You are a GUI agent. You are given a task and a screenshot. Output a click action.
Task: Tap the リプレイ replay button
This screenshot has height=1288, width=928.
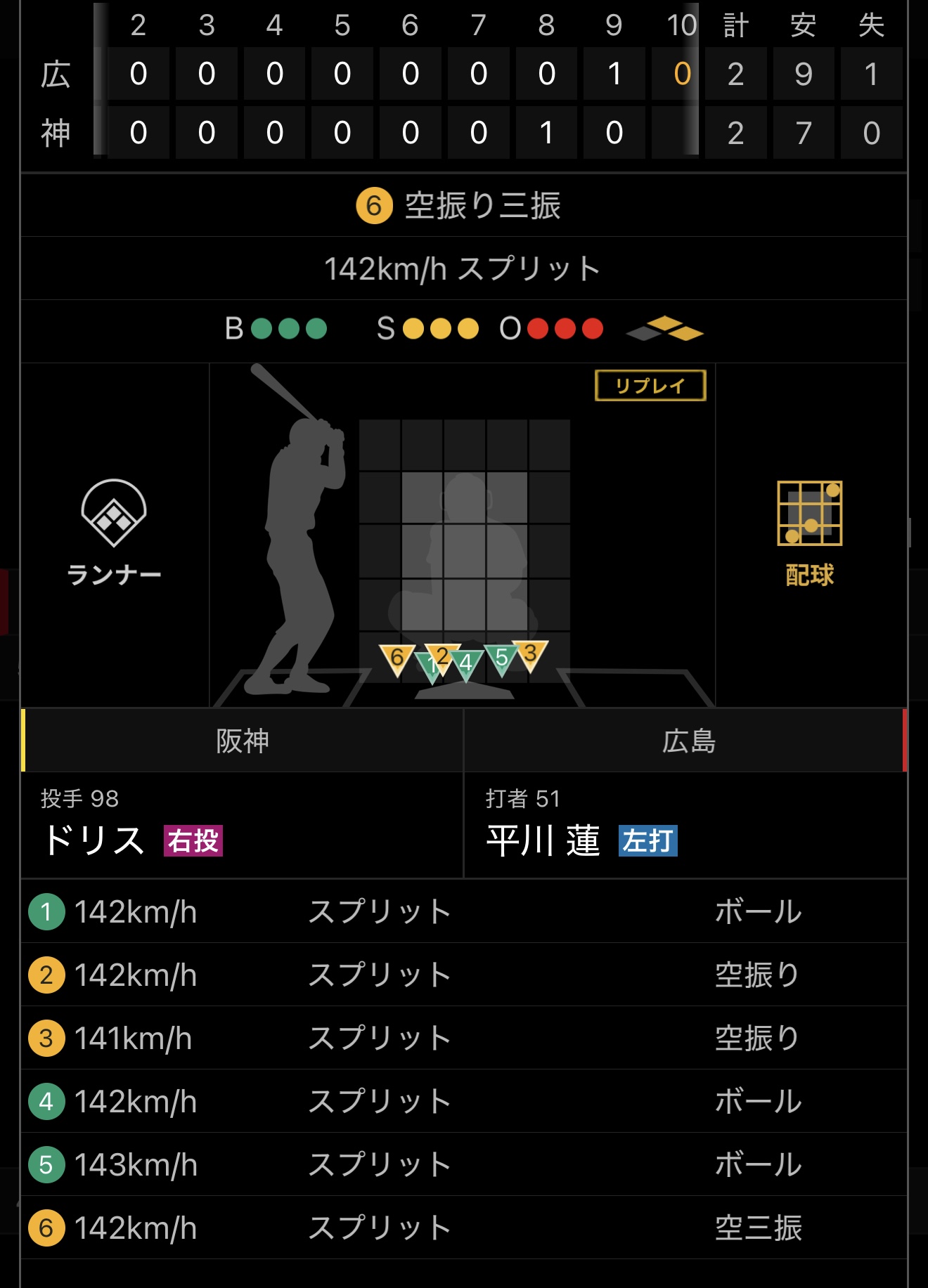pyautogui.click(x=650, y=385)
